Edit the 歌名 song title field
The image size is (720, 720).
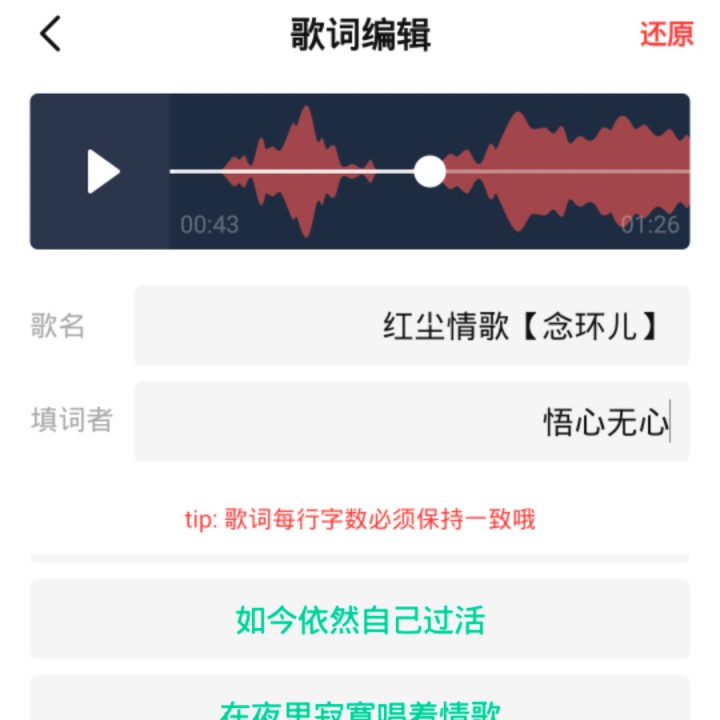412,326
